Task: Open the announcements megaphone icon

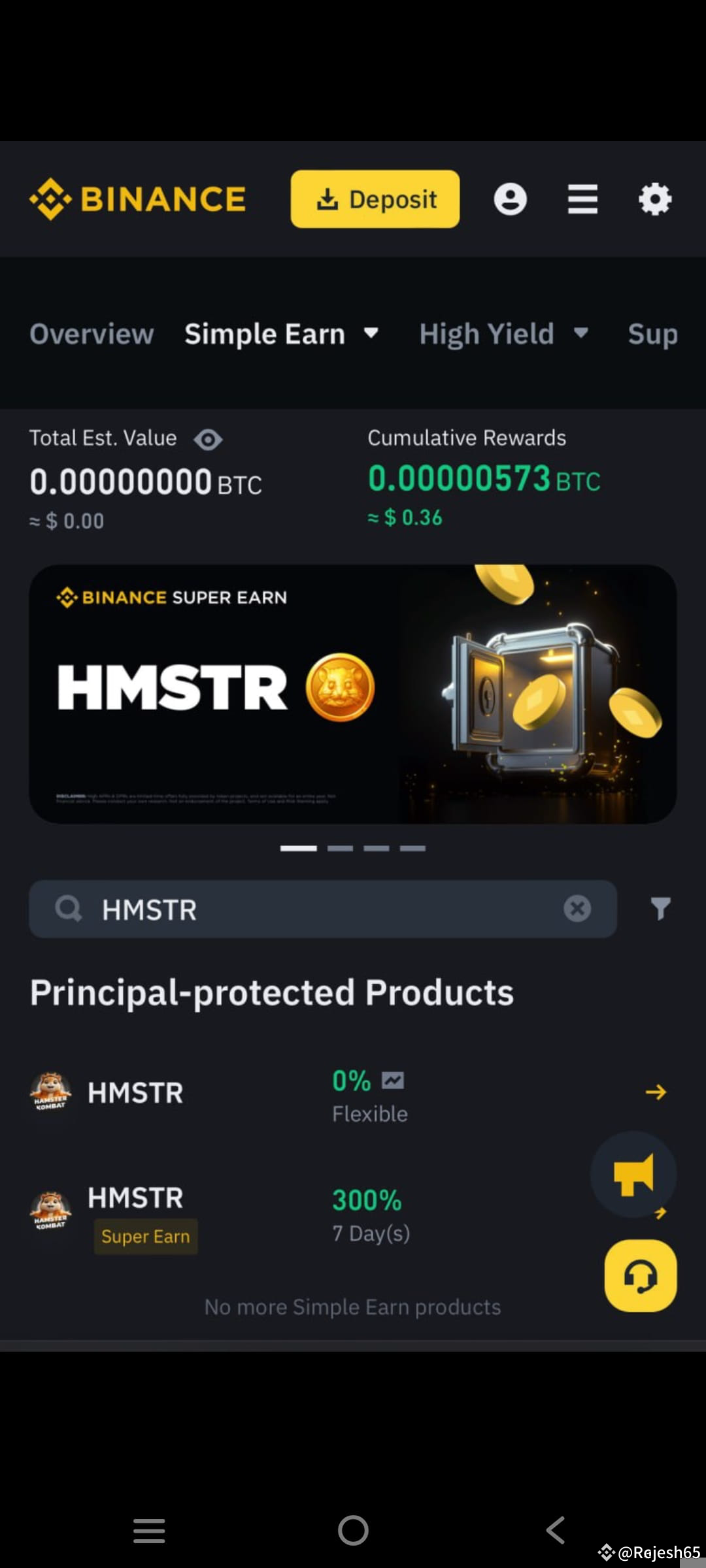Action: [633, 1176]
